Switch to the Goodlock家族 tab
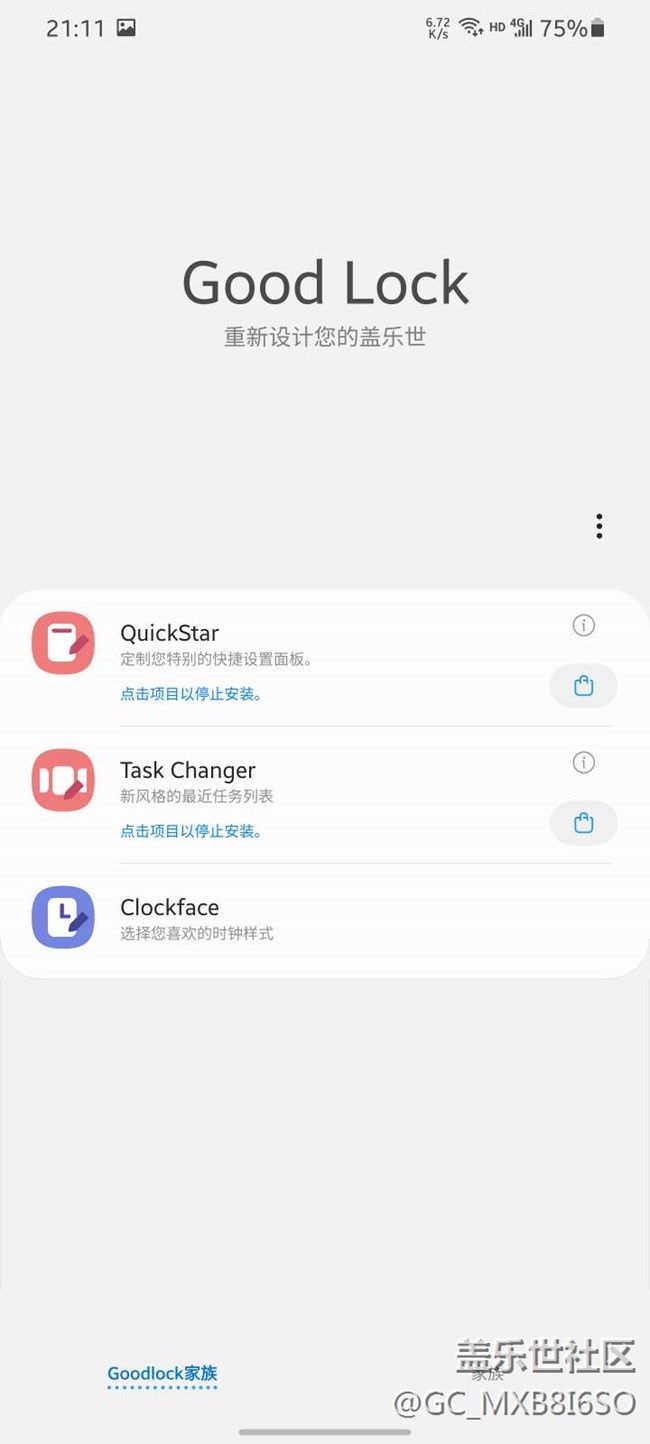Viewport: 650px width, 1444px height. 162,1374
